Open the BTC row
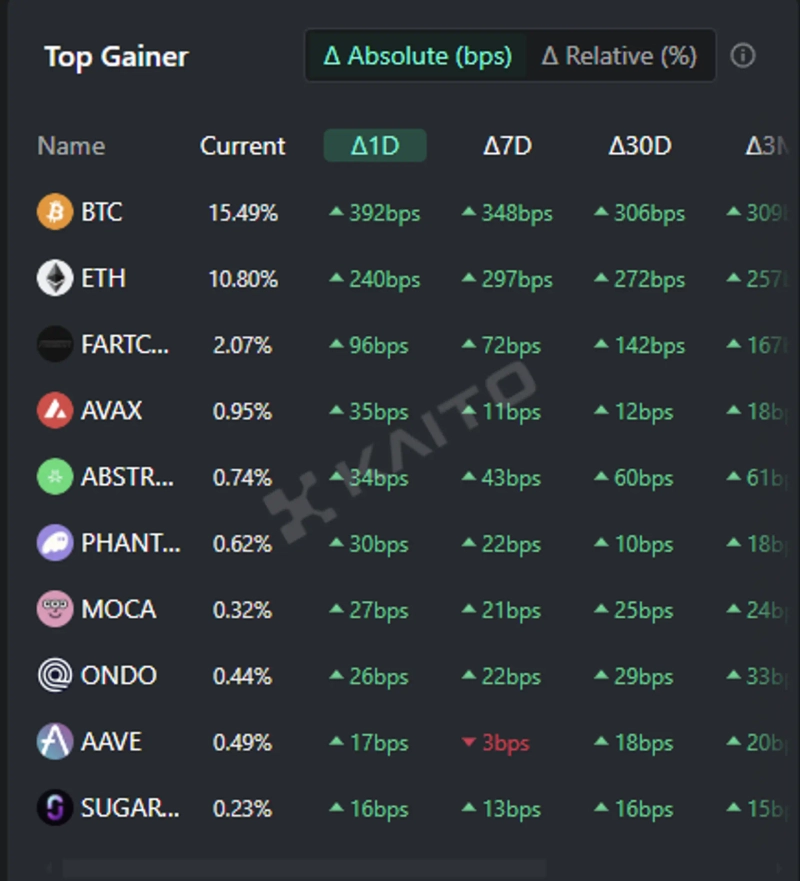Image resolution: width=800 pixels, height=881 pixels. pyautogui.click(x=101, y=212)
